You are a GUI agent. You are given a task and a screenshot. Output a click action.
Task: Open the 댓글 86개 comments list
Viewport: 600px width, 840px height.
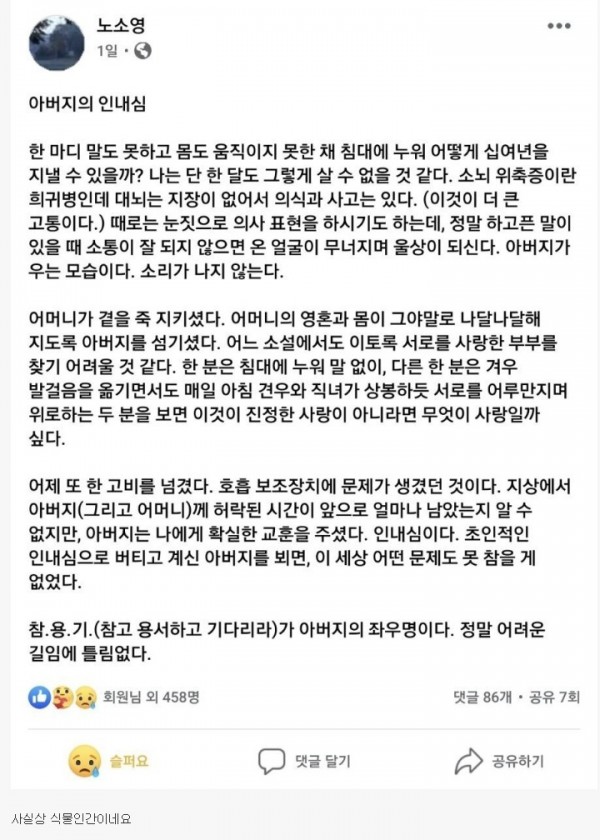pyautogui.click(x=483, y=697)
